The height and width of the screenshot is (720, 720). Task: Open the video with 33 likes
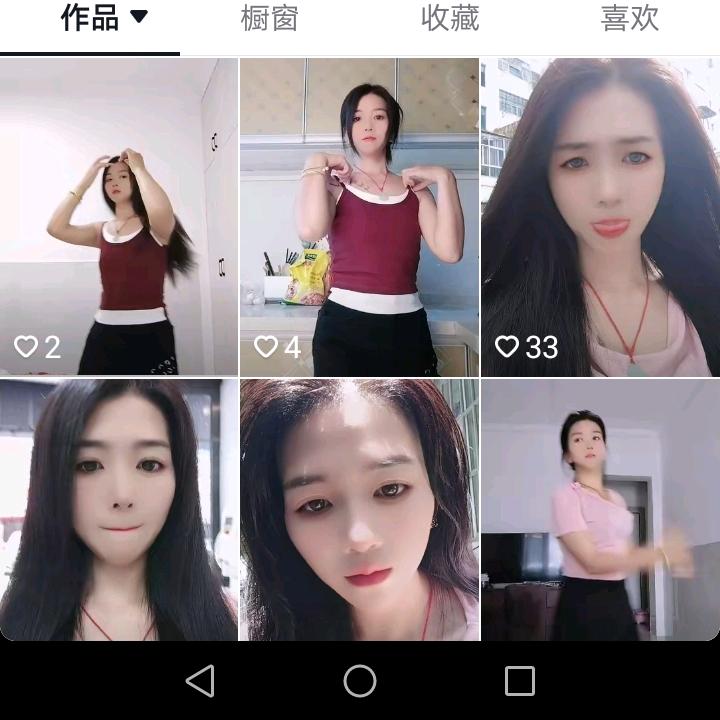point(600,216)
